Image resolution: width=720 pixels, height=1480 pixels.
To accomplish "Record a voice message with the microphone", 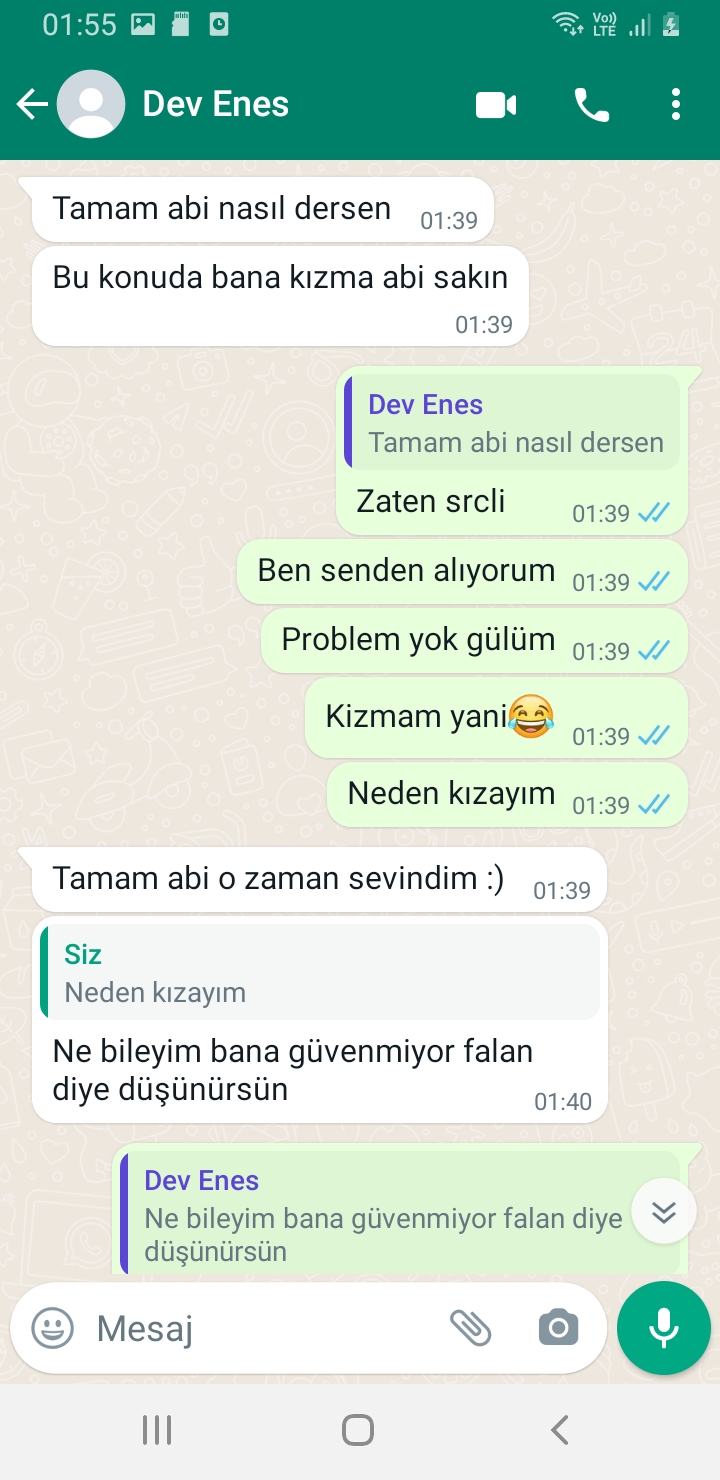I will click(663, 1328).
